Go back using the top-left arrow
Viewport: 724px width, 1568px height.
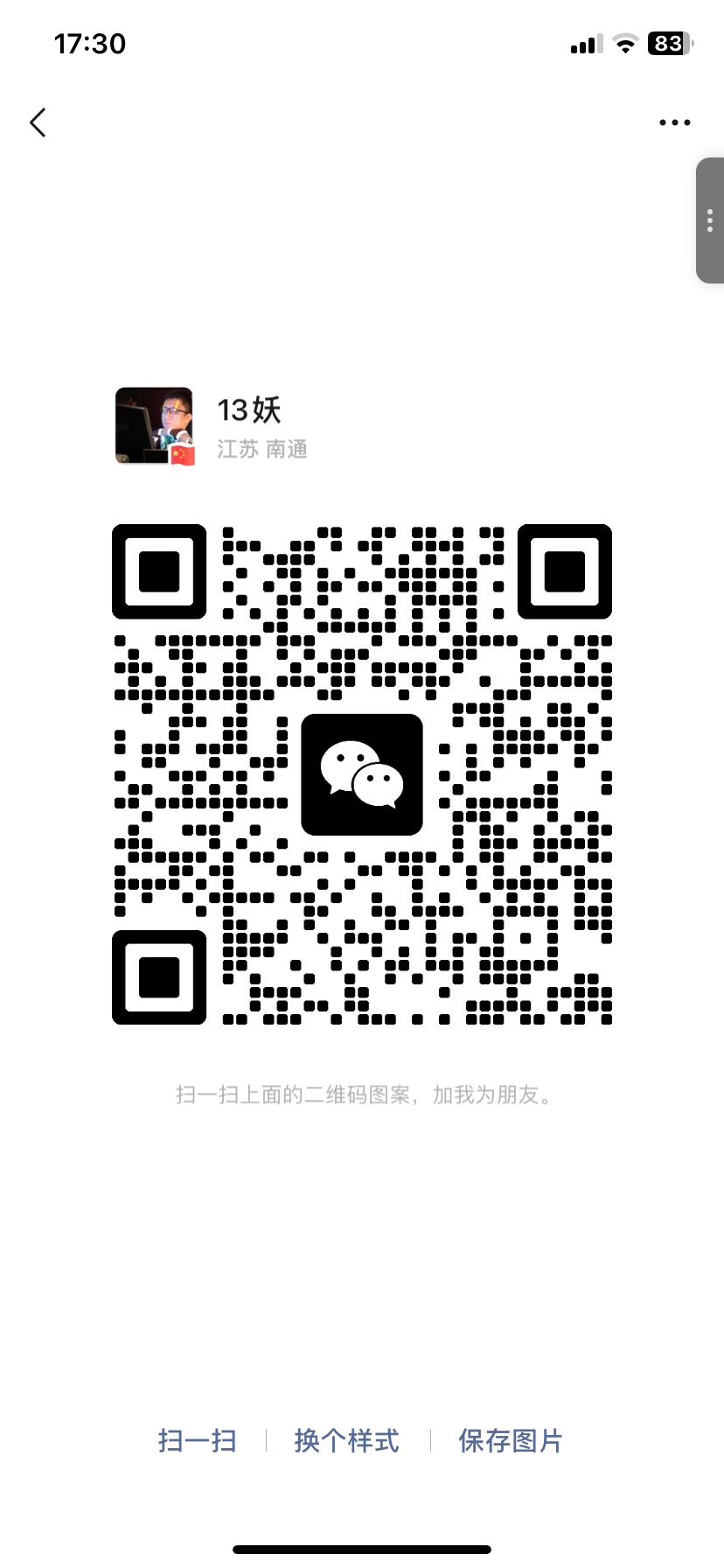click(x=38, y=122)
